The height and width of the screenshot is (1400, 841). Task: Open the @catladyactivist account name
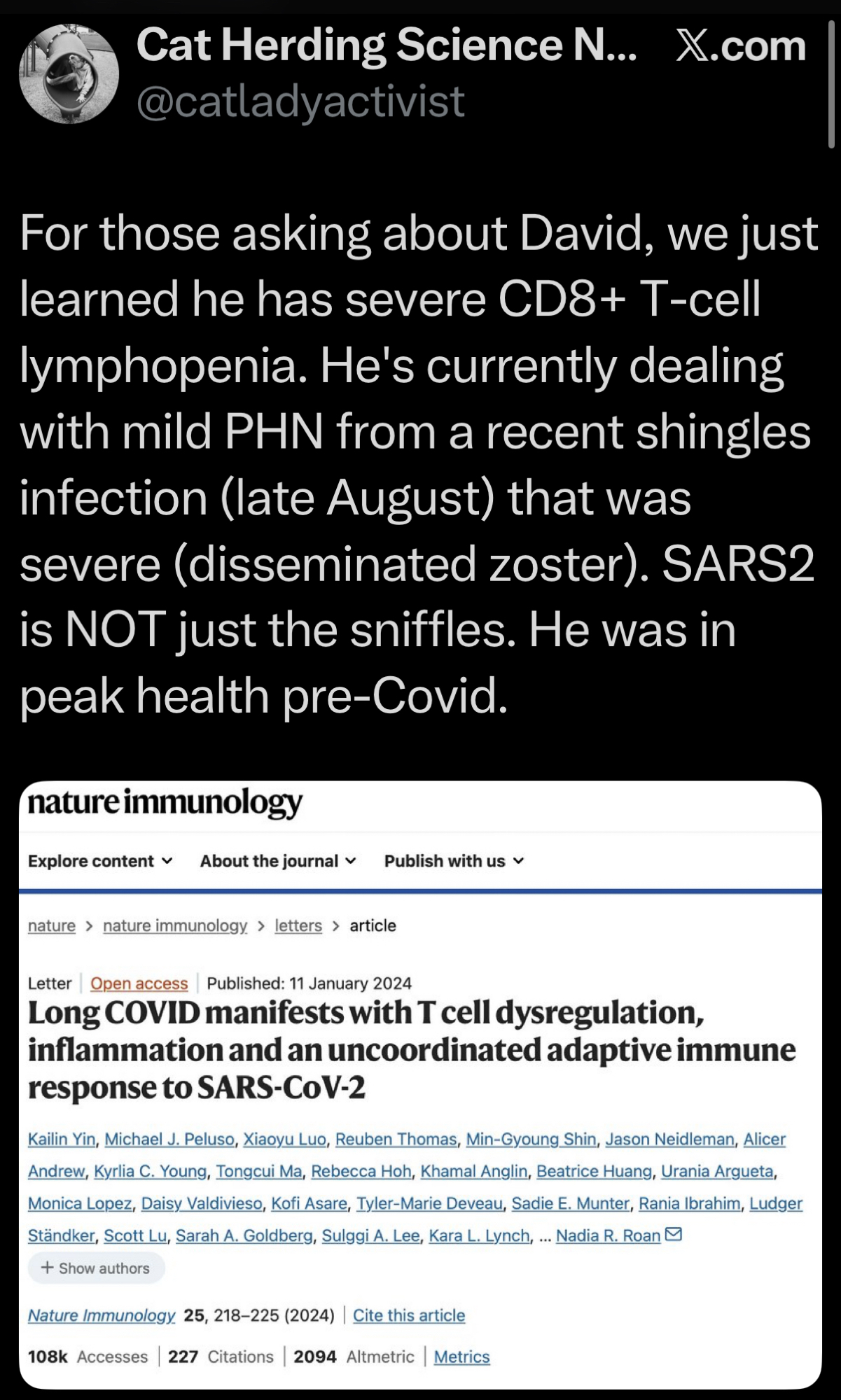point(300,101)
